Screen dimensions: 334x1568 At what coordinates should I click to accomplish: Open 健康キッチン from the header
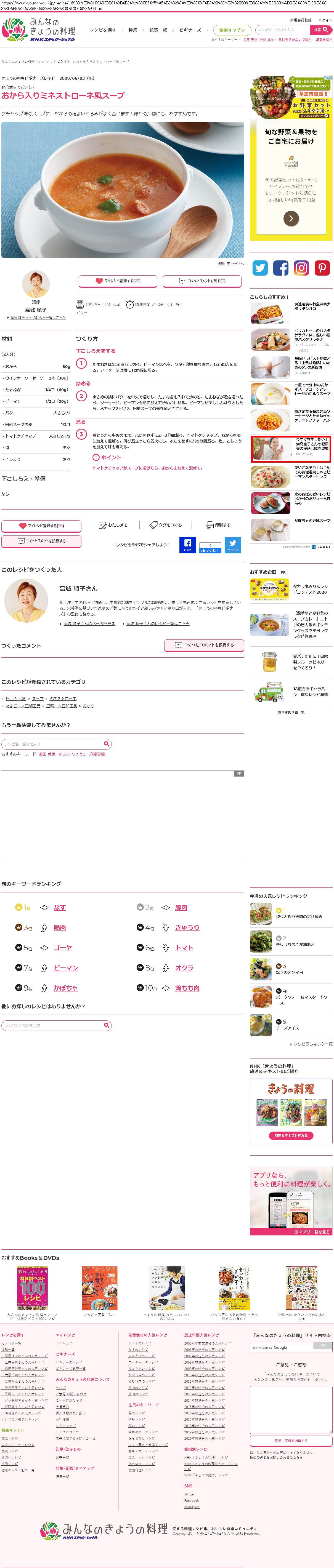pyautogui.click(x=232, y=30)
